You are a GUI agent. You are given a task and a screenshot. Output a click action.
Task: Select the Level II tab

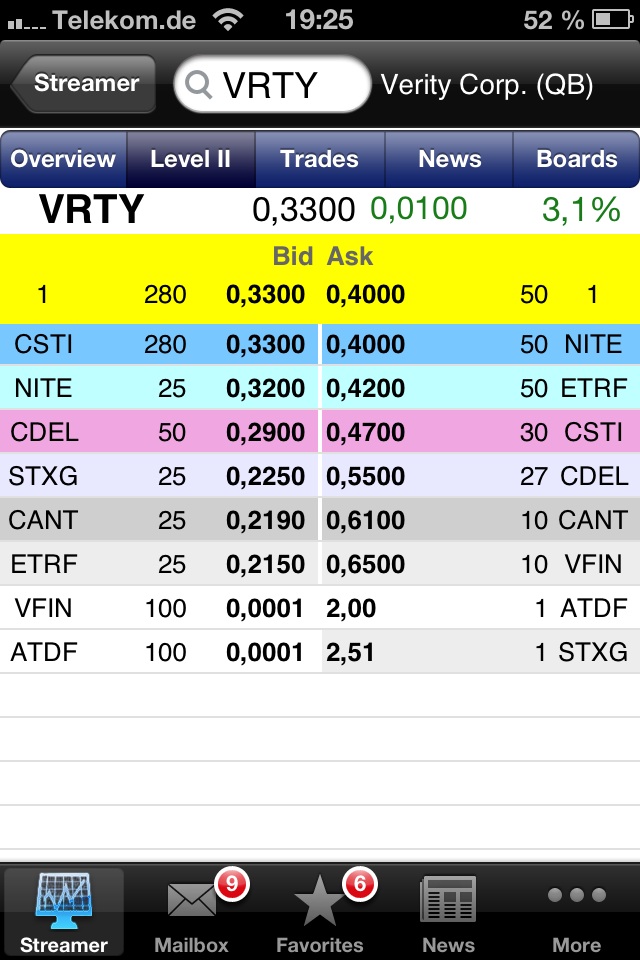click(191, 159)
